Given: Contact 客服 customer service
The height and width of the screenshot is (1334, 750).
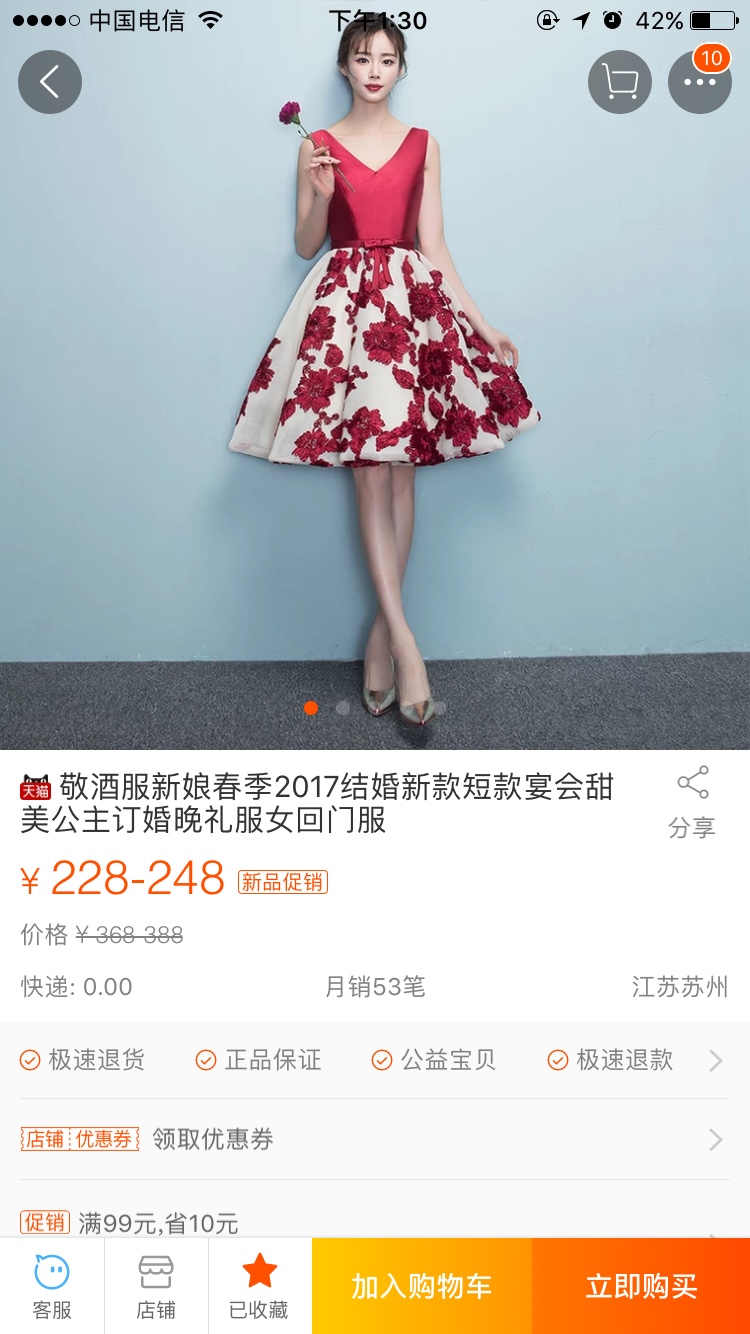Looking at the screenshot, I should click(x=52, y=1286).
